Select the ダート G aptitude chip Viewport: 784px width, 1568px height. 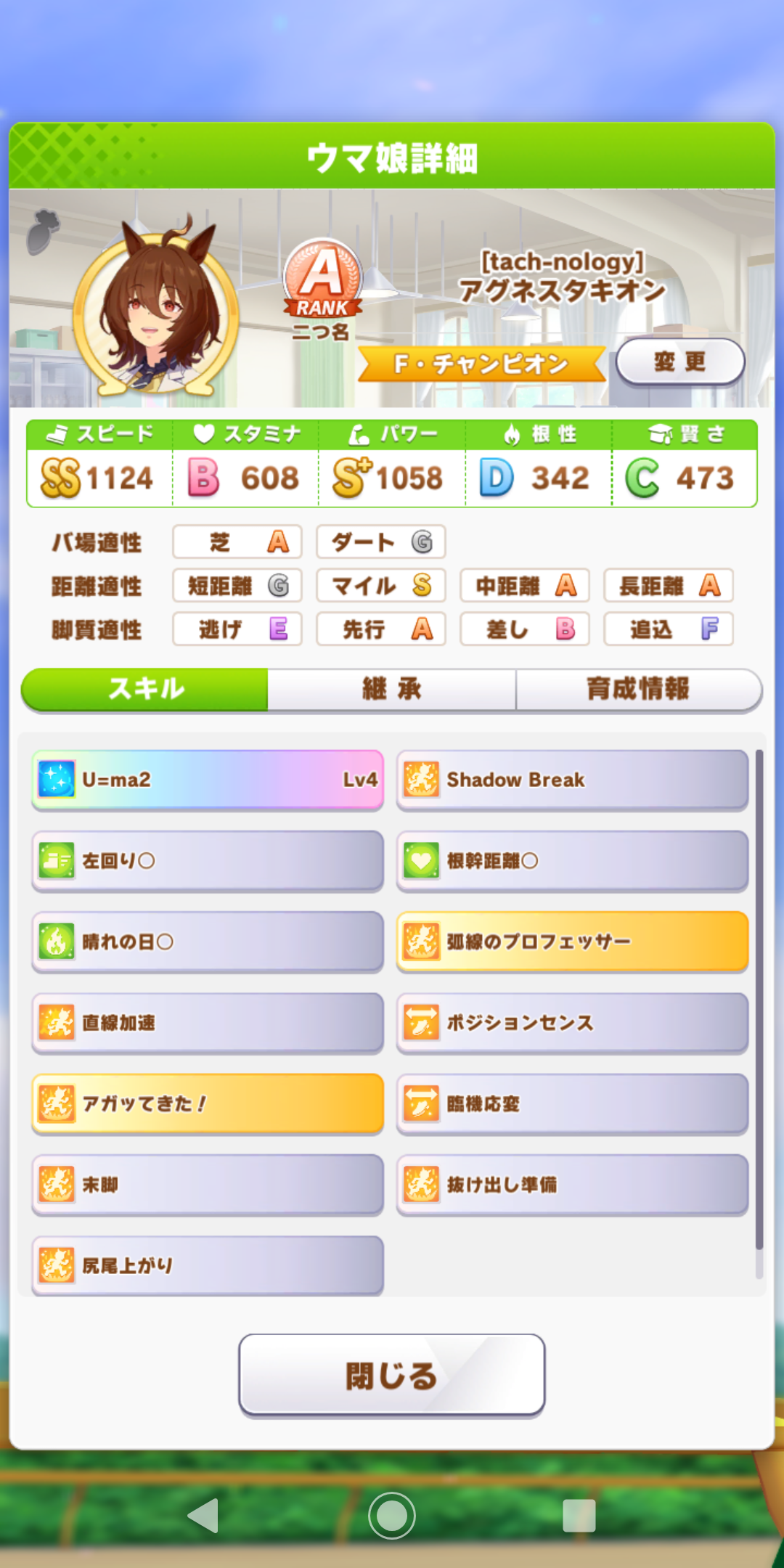[x=380, y=542]
